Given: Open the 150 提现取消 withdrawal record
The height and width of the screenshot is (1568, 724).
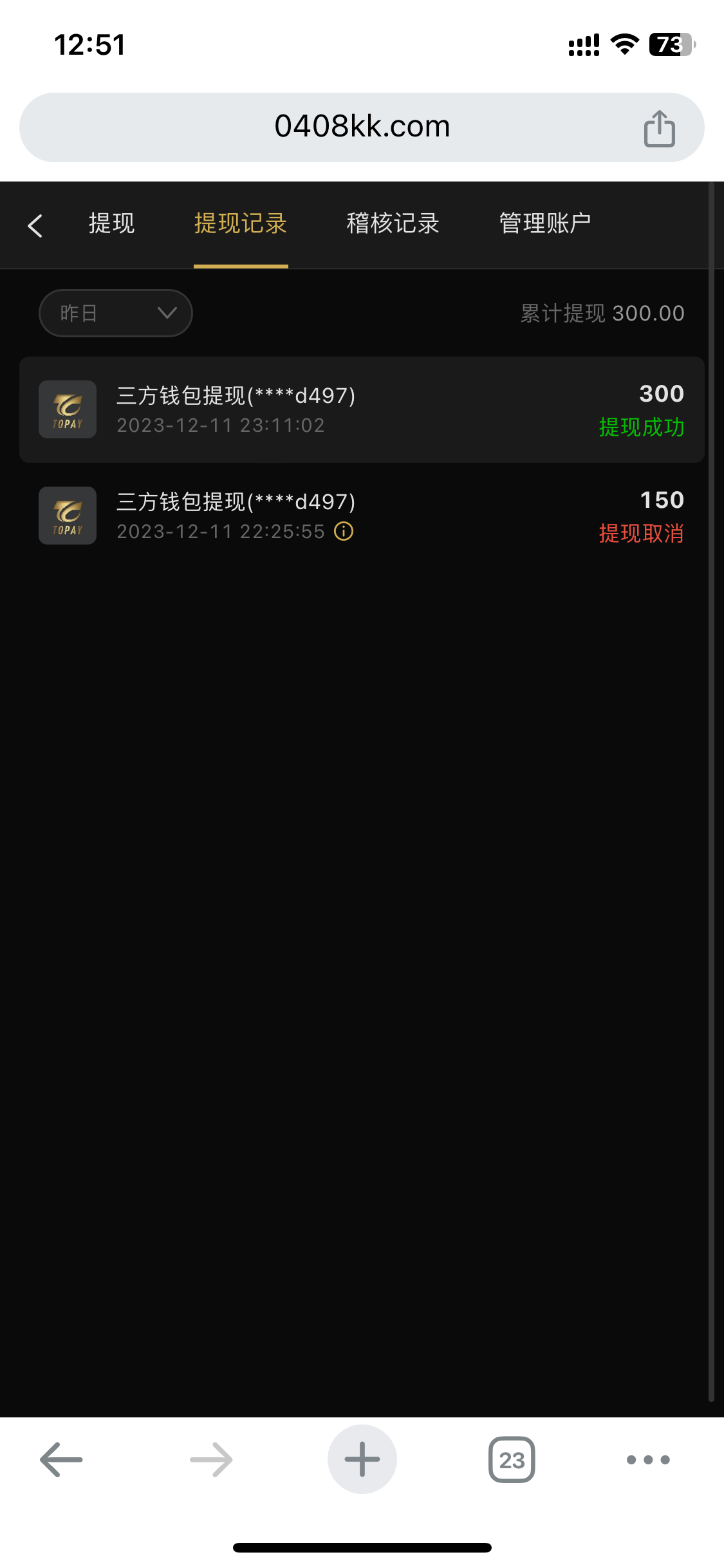Looking at the screenshot, I should 362,516.
